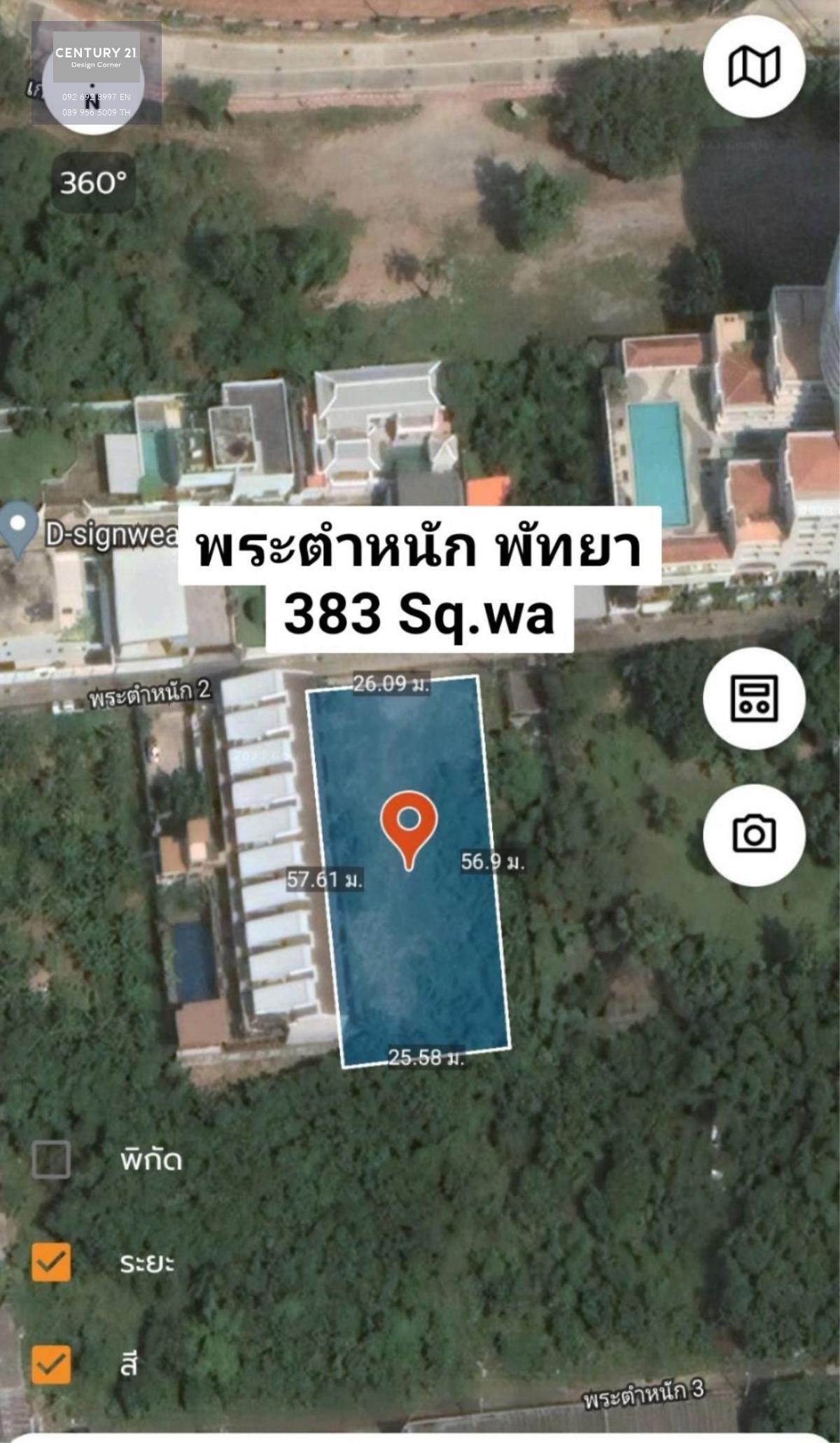The image size is (840, 1443).
Task: Uncheck the ระยะ distance checkbox
Action: (x=52, y=1262)
